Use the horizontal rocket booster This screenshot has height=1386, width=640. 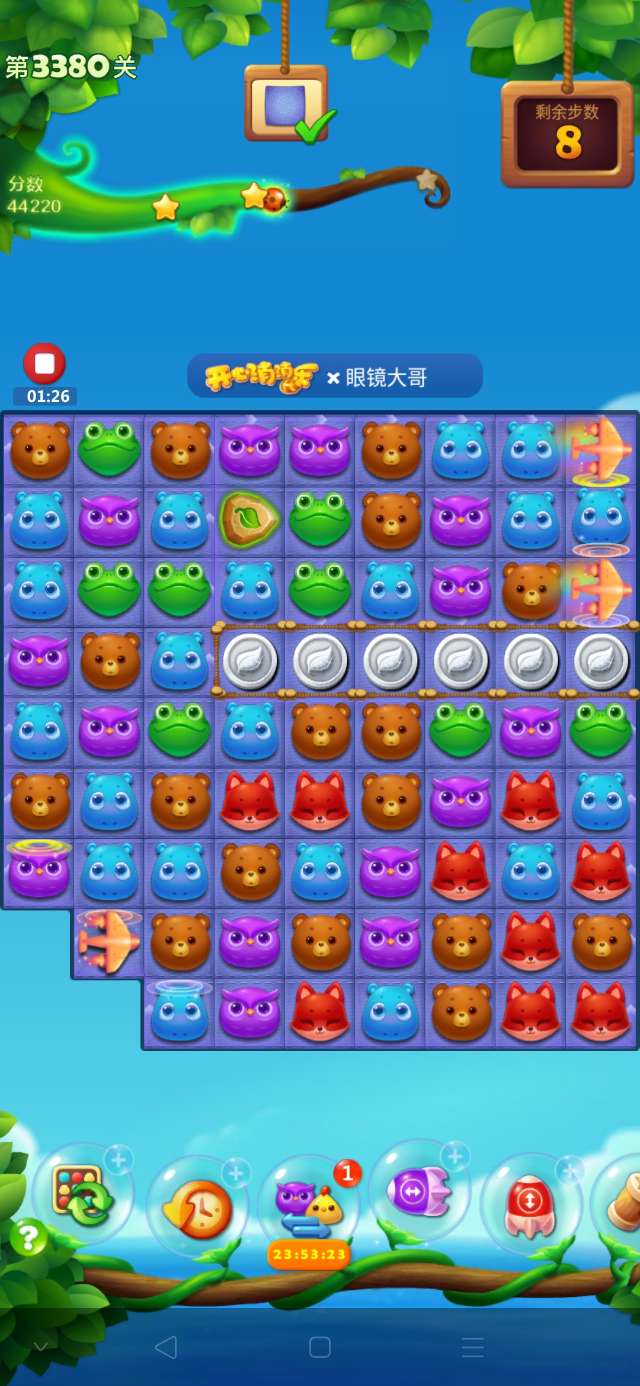click(418, 1191)
